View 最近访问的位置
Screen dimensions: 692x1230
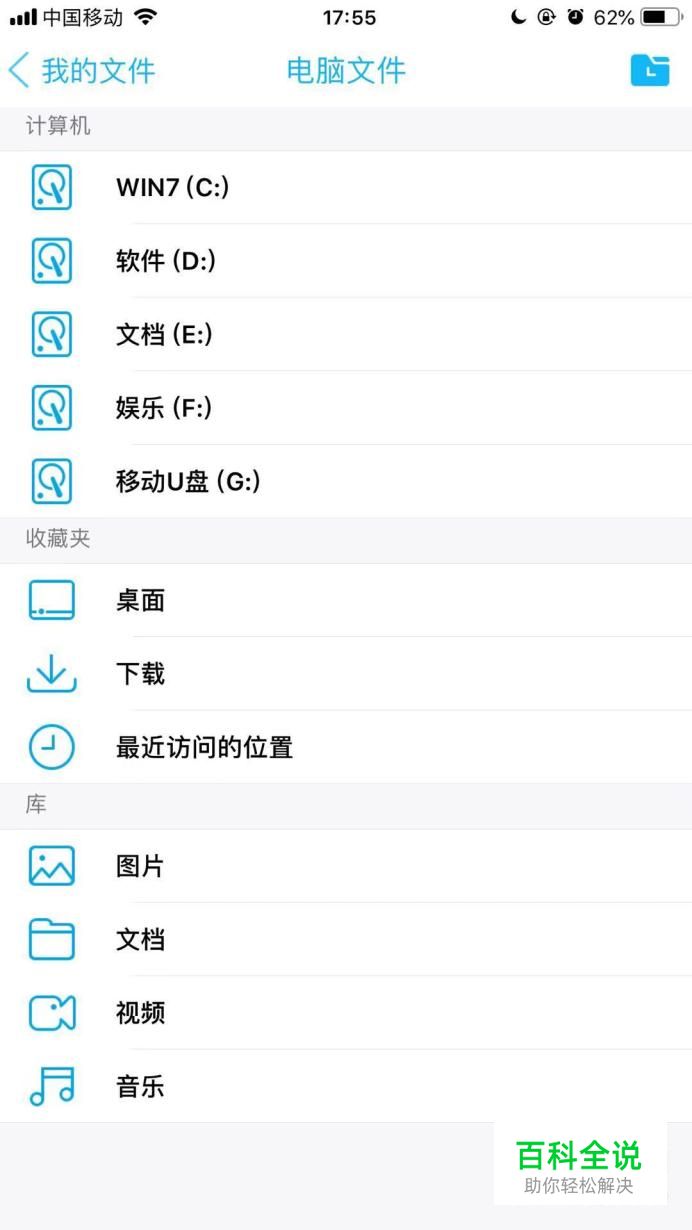point(346,747)
